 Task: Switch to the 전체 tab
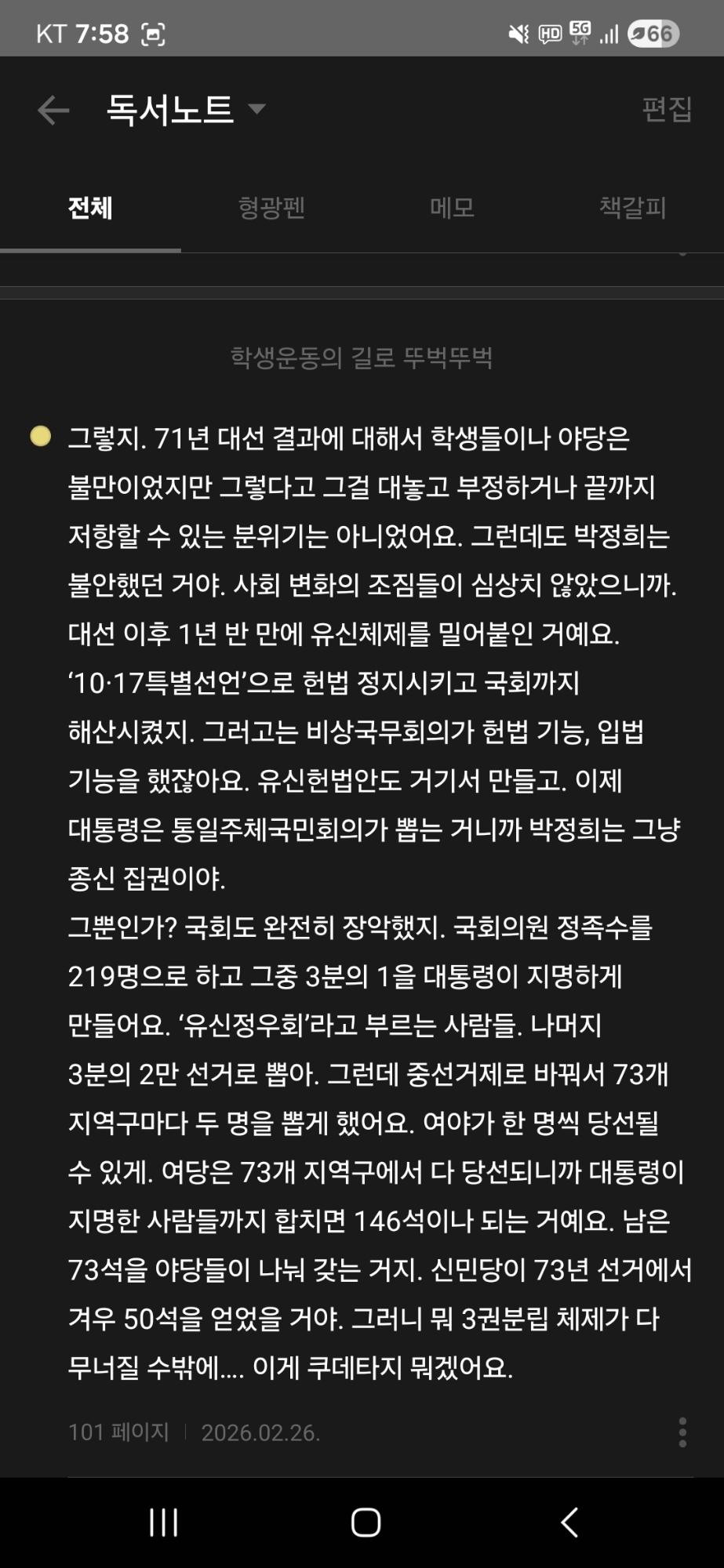[90, 208]
